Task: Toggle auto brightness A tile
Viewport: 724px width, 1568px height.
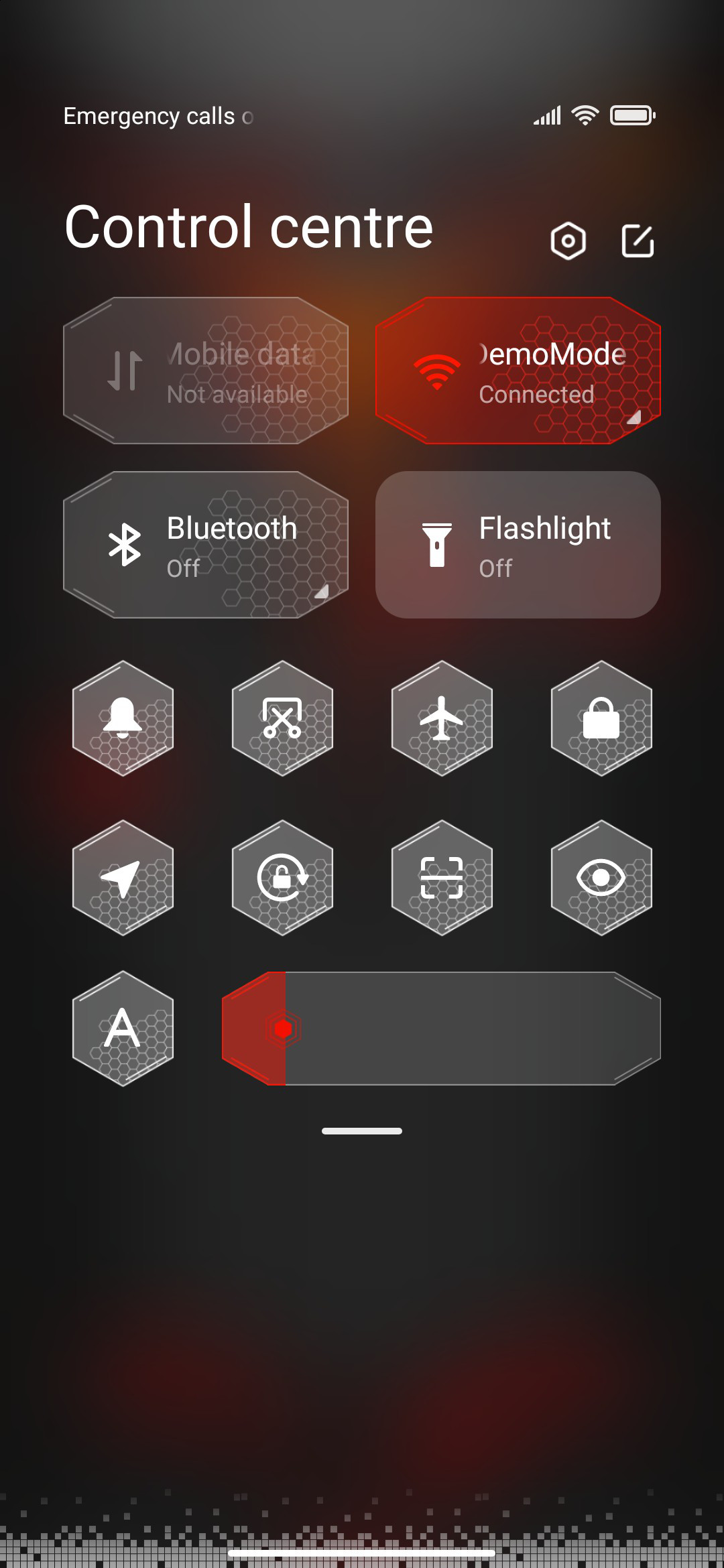Action: [123, 1029]
